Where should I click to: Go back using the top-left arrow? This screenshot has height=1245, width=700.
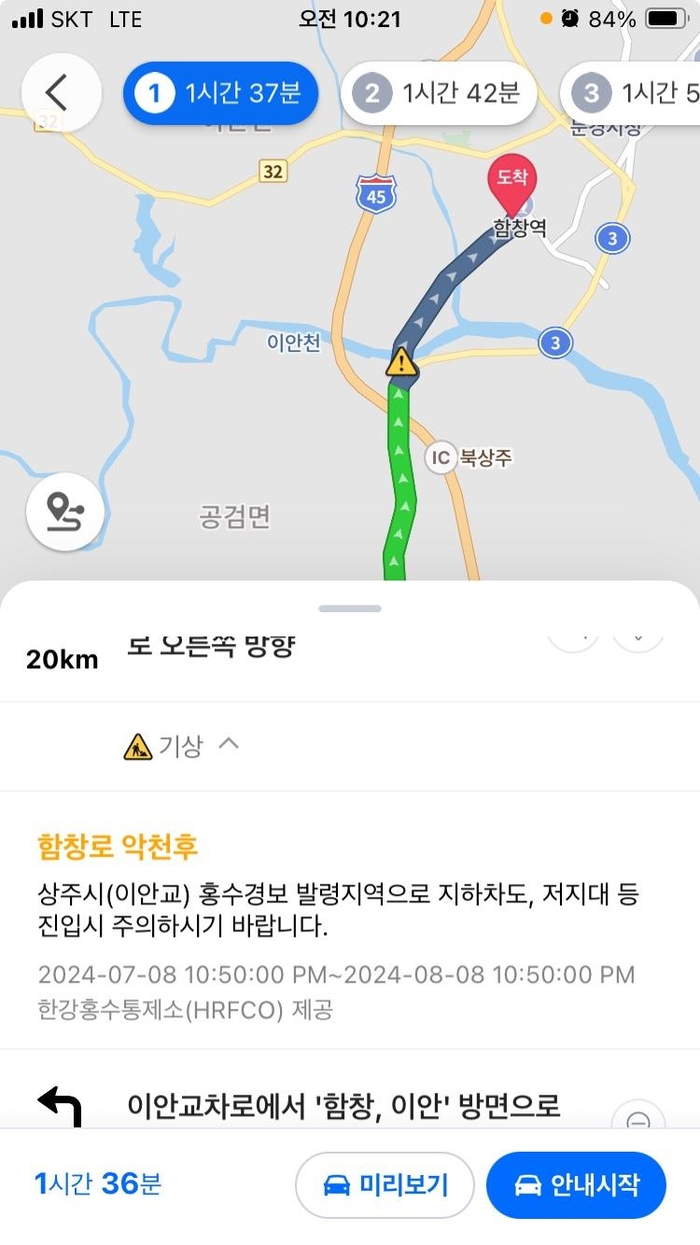coord(60,93)
